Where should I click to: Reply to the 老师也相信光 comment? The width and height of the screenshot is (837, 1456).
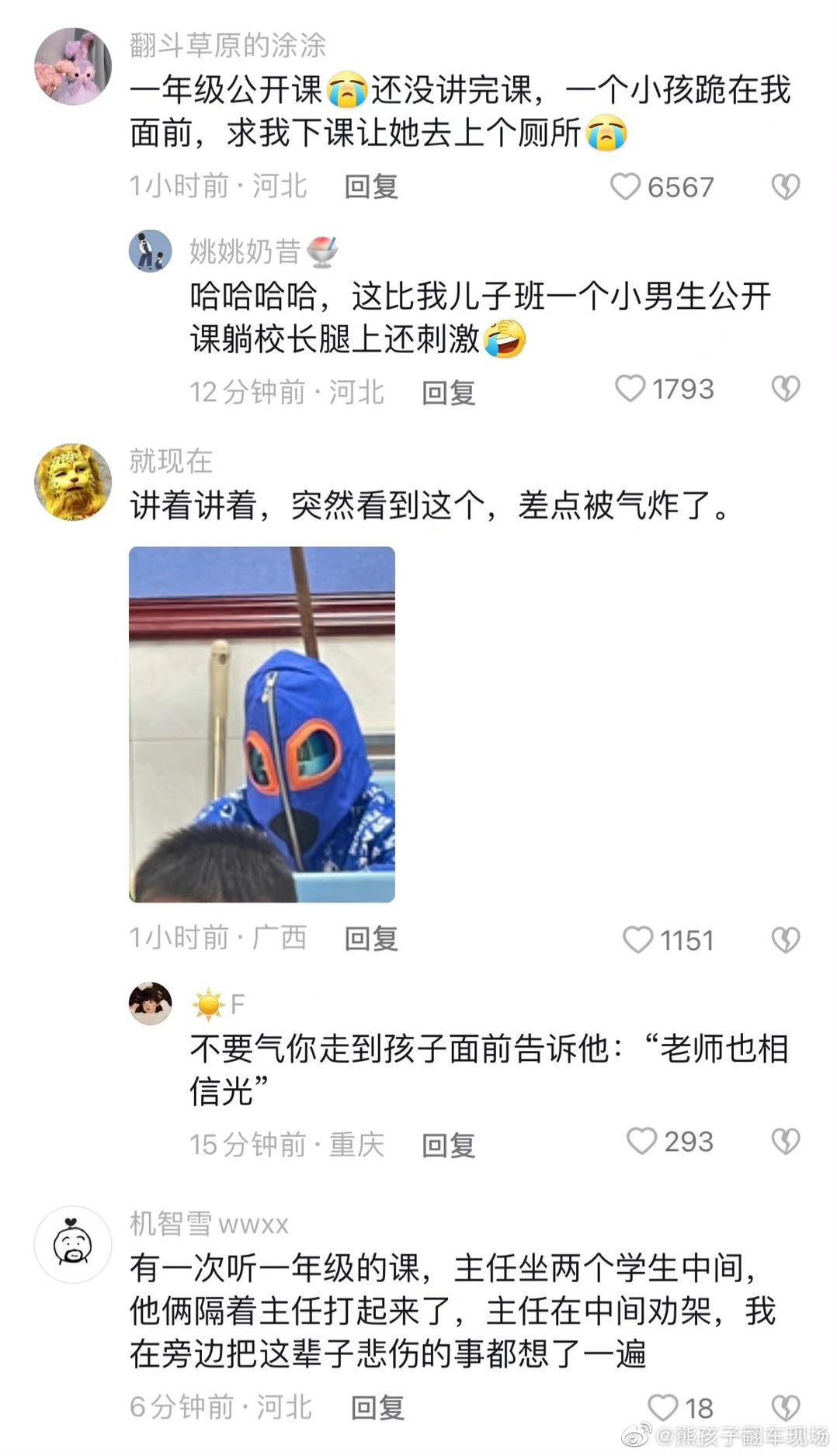(x=448, y=1146)
